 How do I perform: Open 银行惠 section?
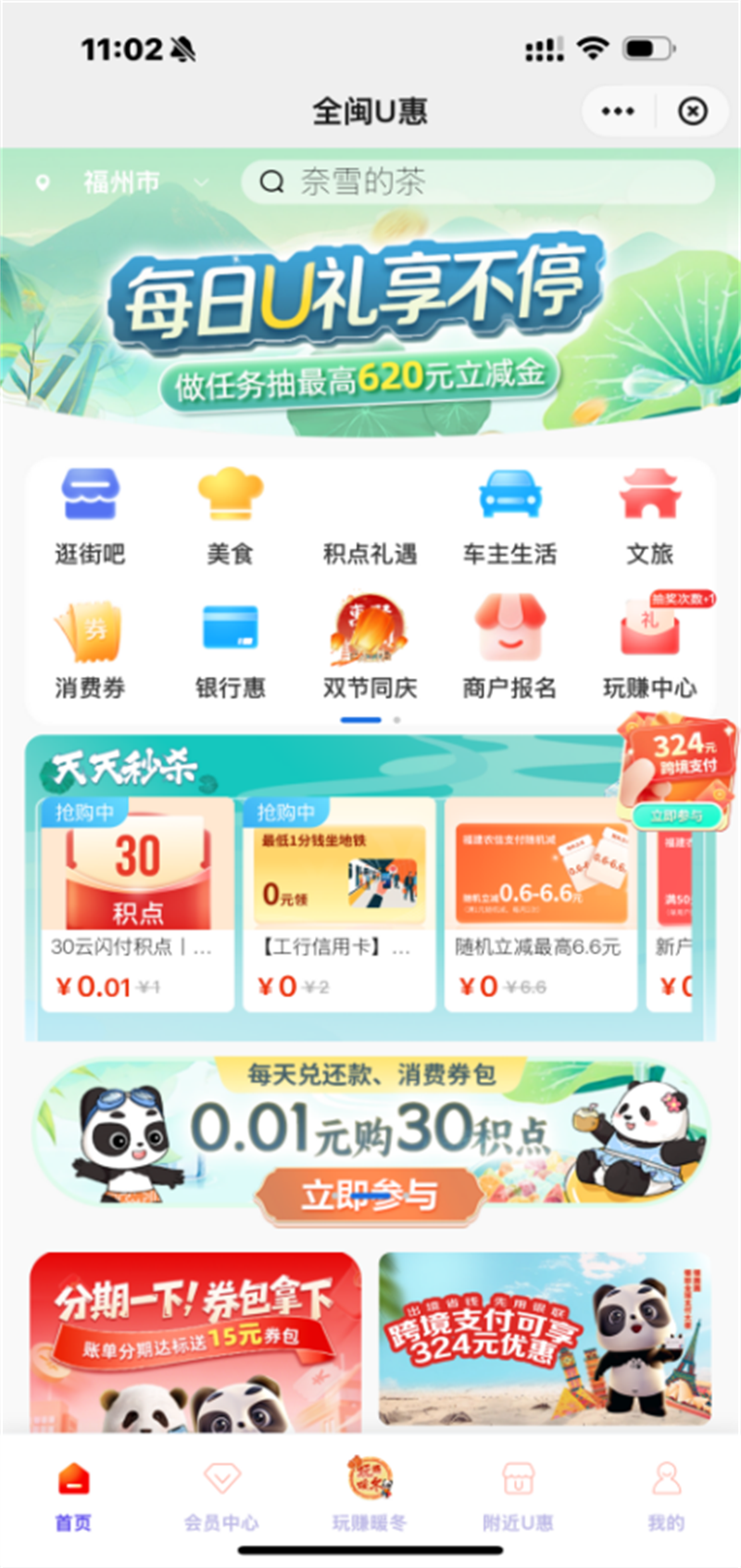(x=230, y=651)
